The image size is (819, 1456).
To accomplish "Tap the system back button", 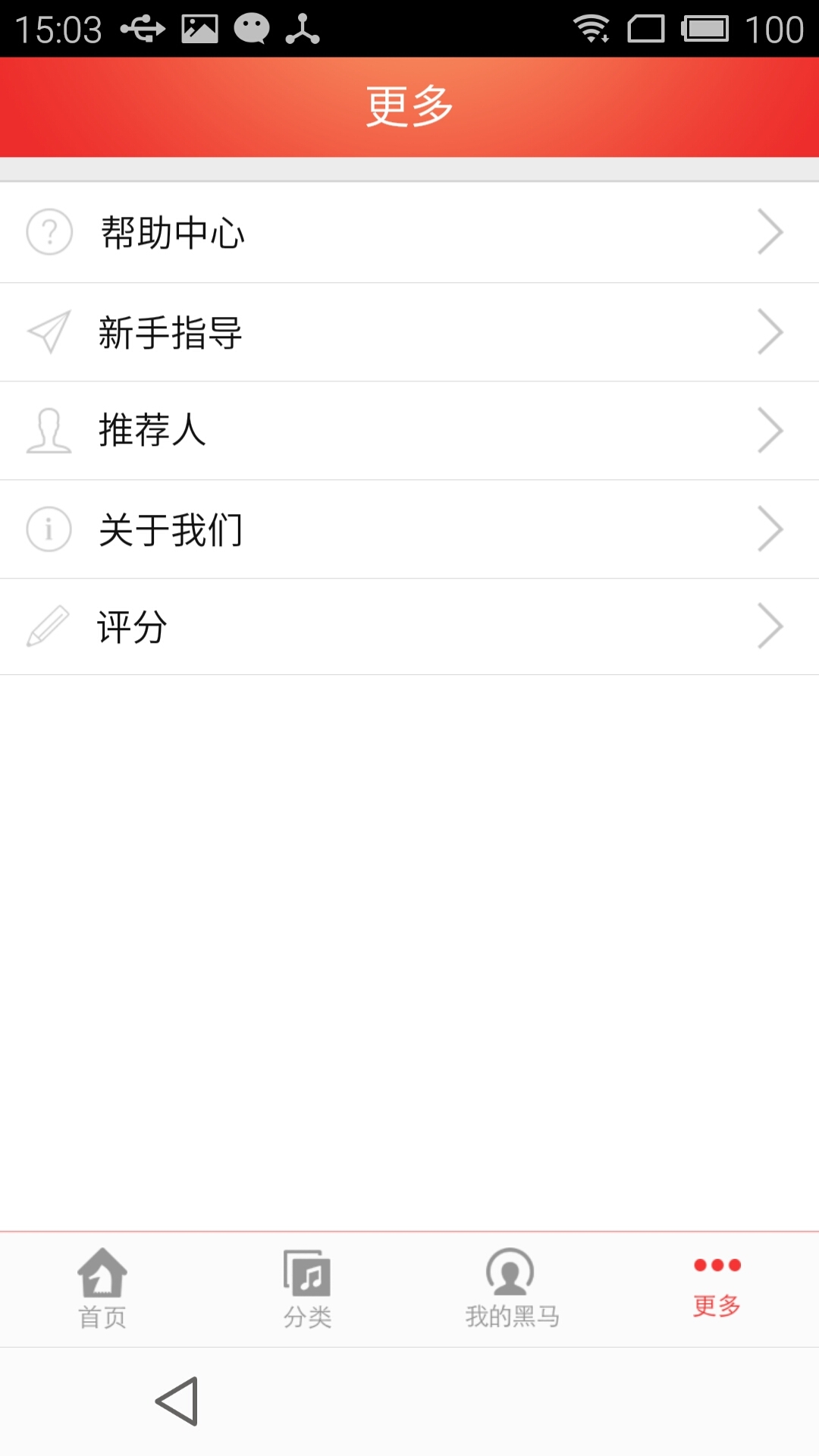I will point(177,1401).
